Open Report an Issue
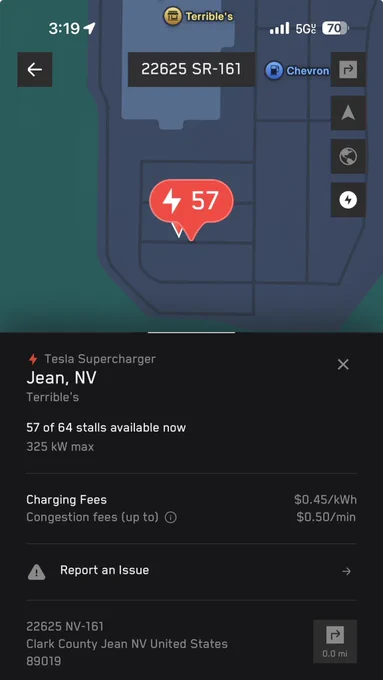 (x=191, y=571)
